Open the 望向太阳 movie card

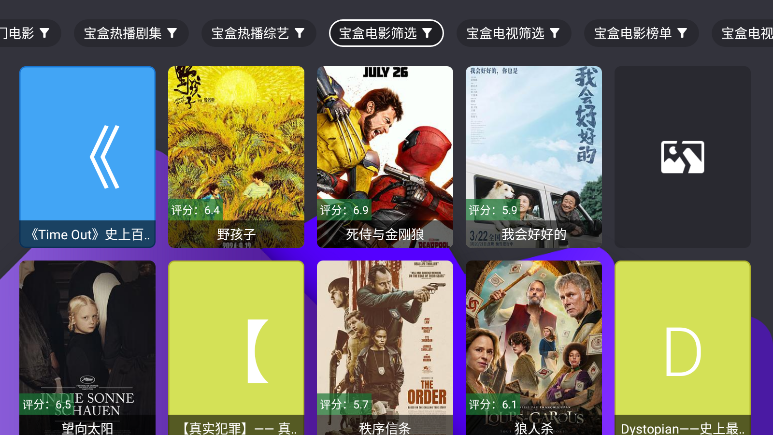(x=88, y=347)
